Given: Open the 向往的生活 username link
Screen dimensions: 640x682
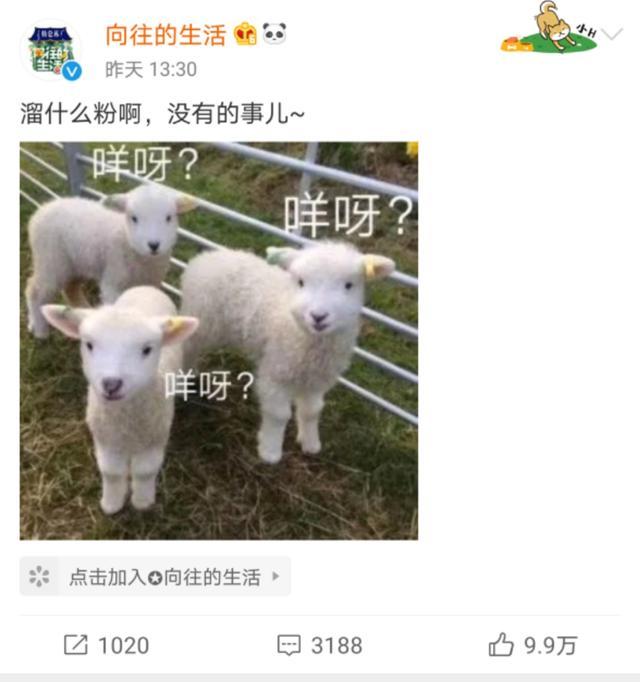Looking at the screenshot, I should pos(166,34).
